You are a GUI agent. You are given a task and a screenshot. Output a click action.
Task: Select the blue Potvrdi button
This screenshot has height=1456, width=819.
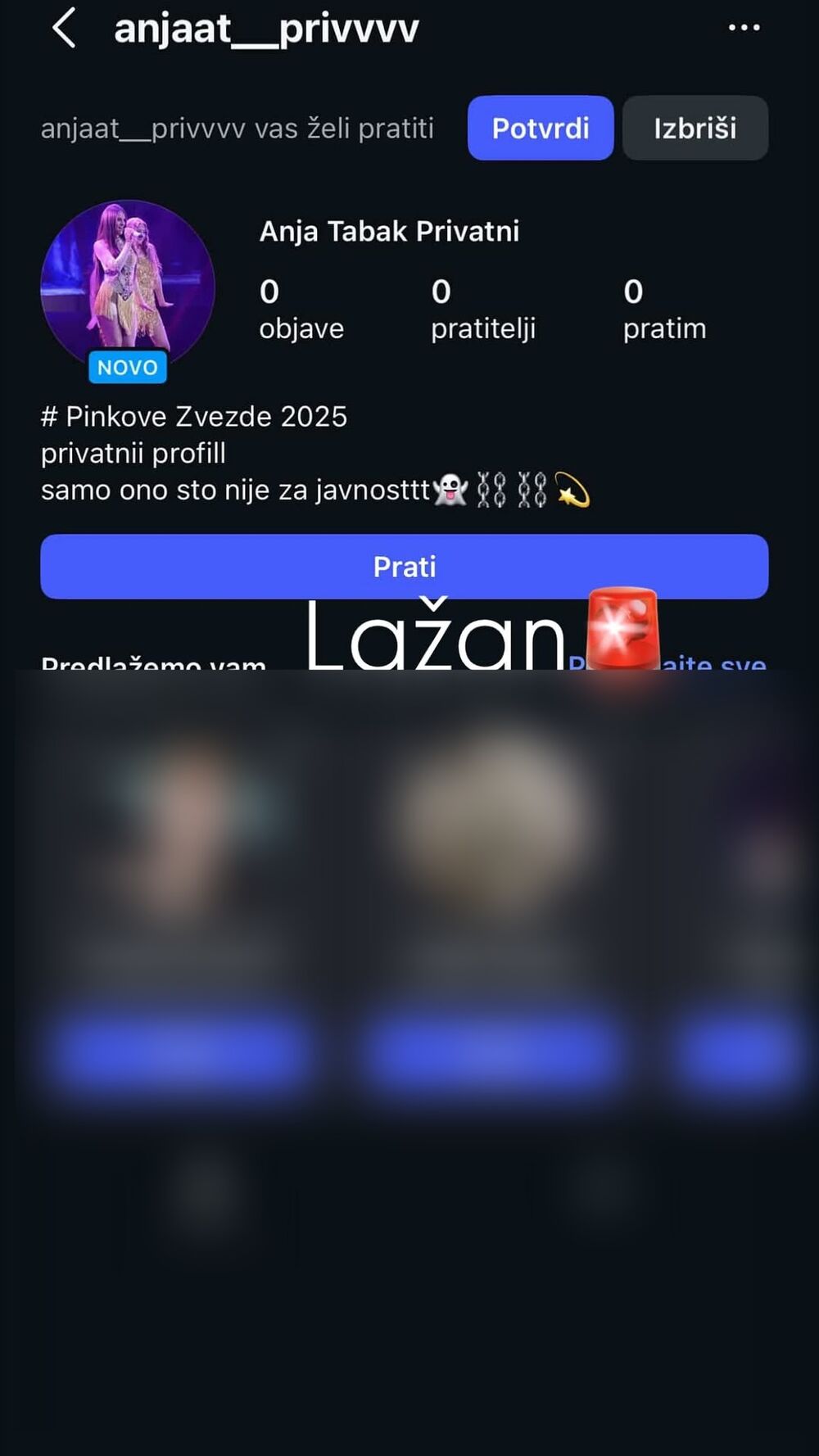[540, 128]
